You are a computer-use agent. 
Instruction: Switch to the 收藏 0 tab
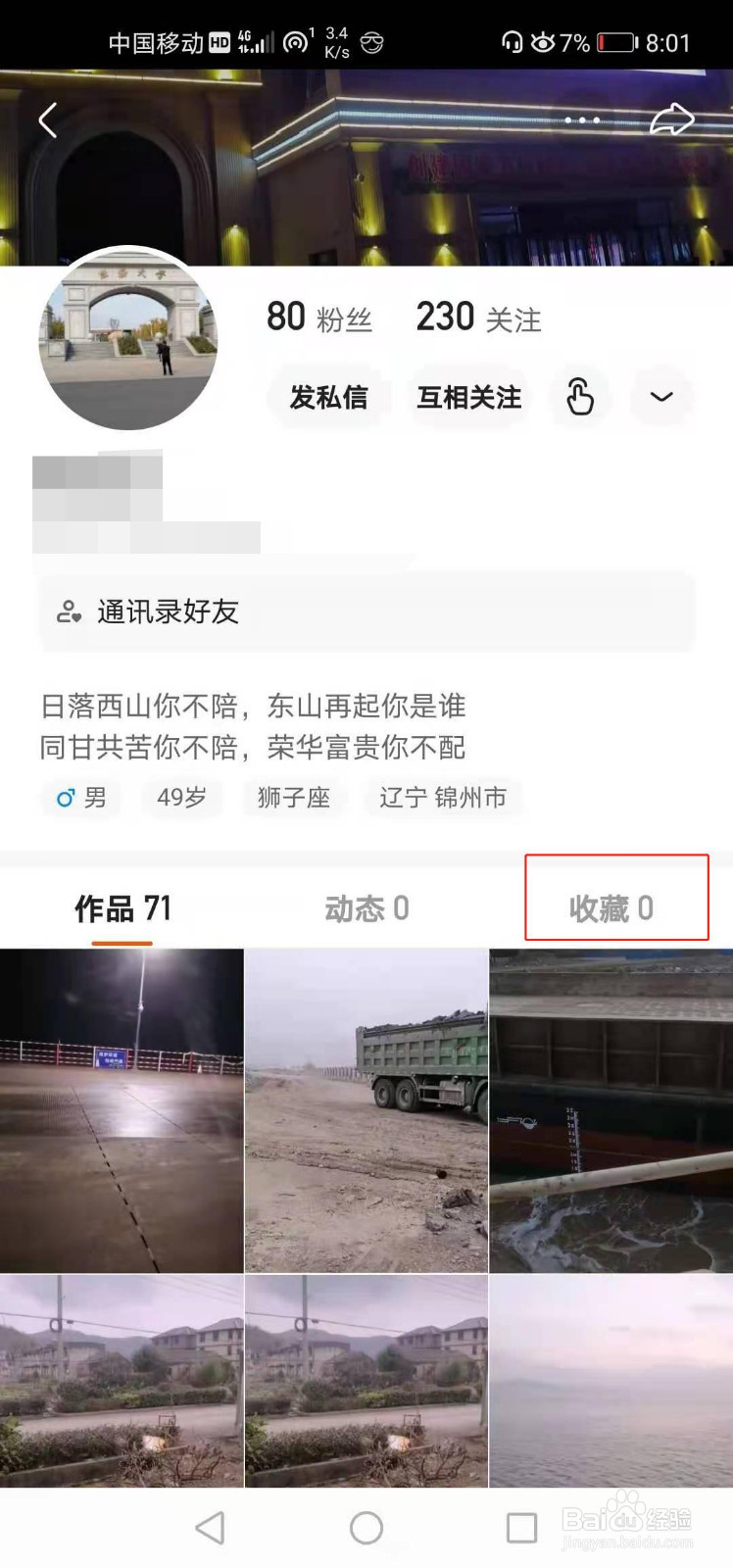[611, 909]
